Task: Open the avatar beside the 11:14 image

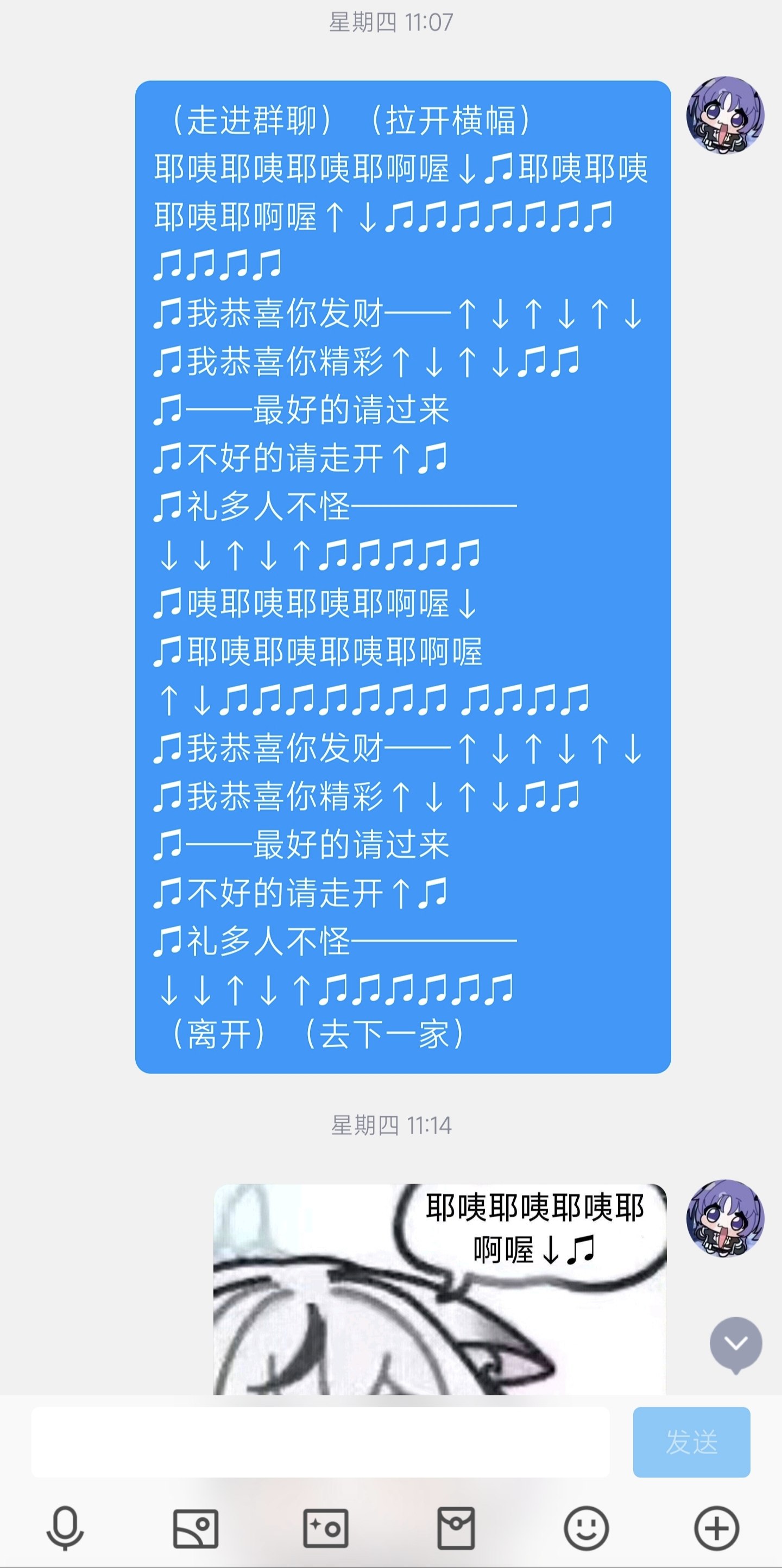Action: [725, 1218]
